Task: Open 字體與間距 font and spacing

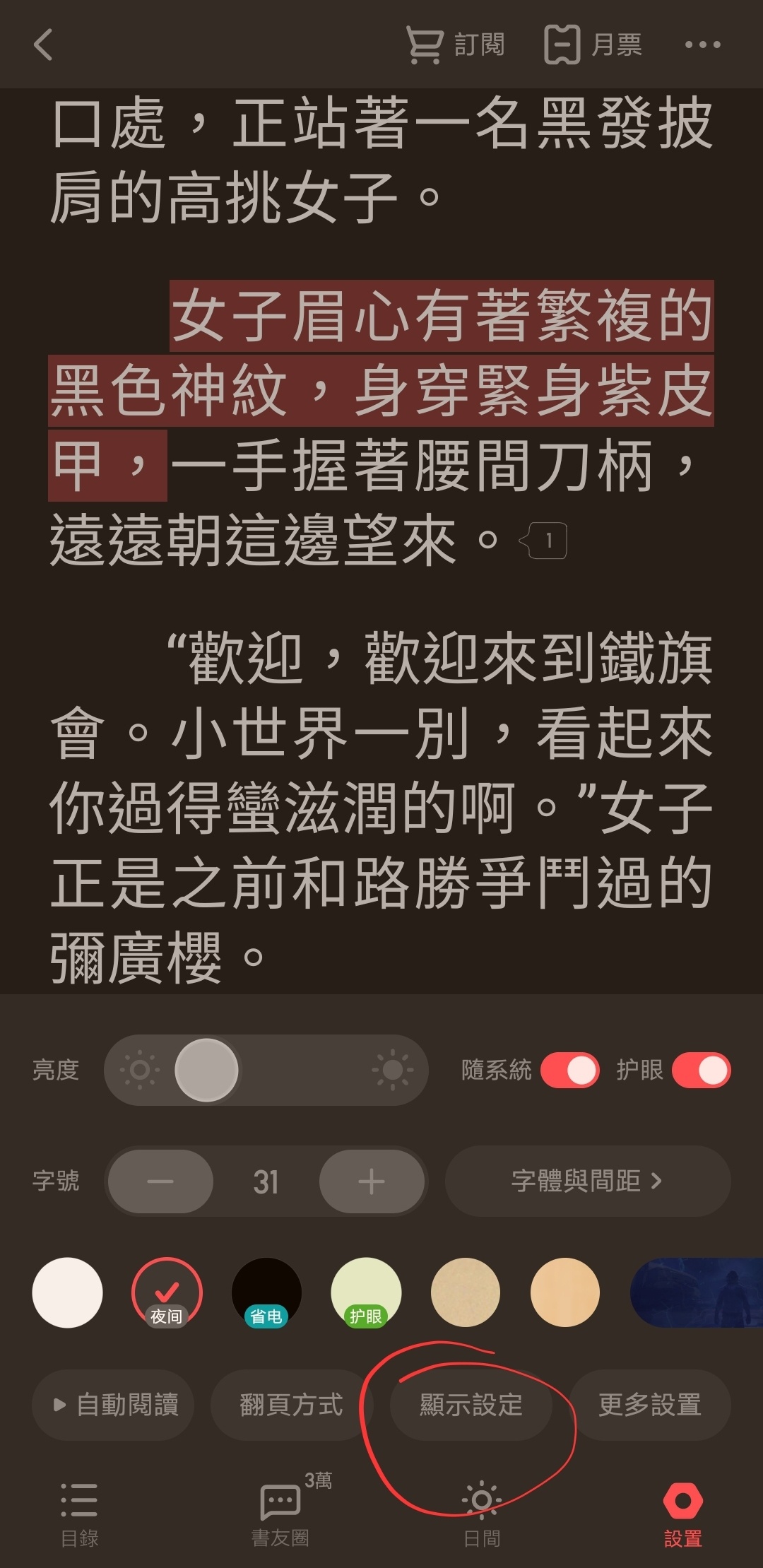Action: coord(587,1181)
